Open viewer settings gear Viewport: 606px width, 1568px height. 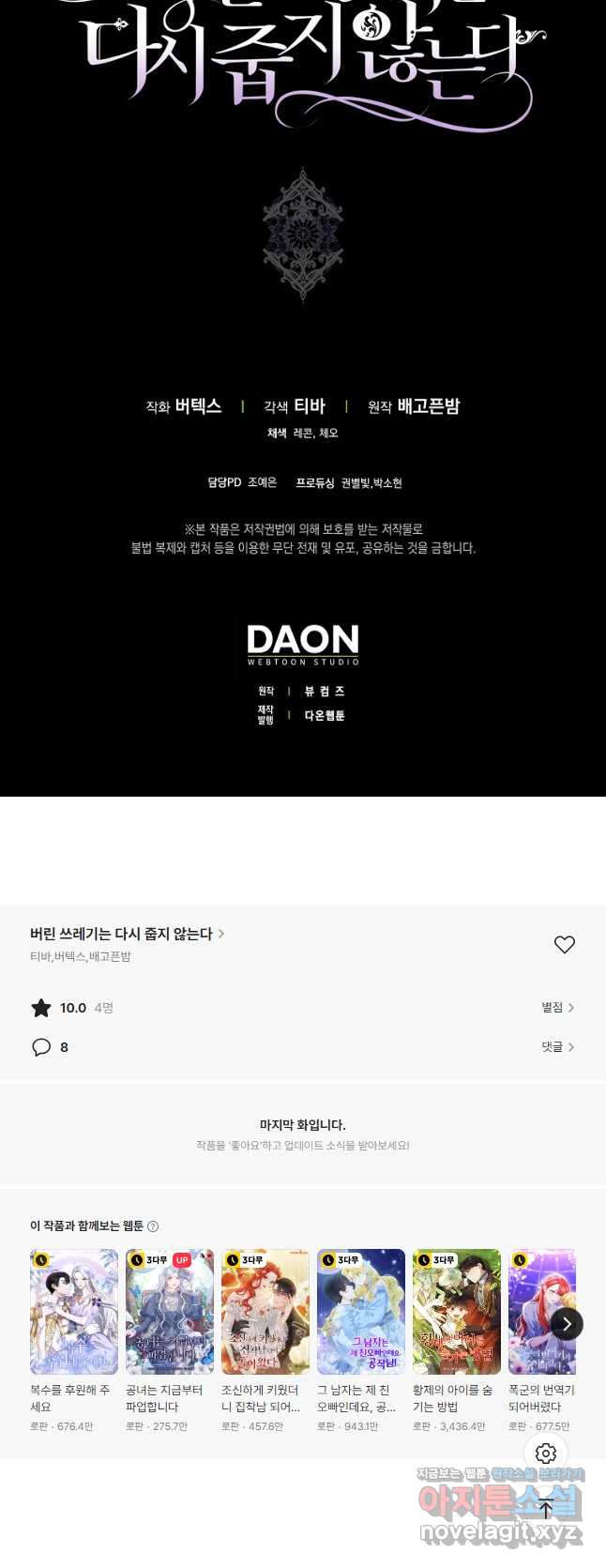coord(546,1454)
